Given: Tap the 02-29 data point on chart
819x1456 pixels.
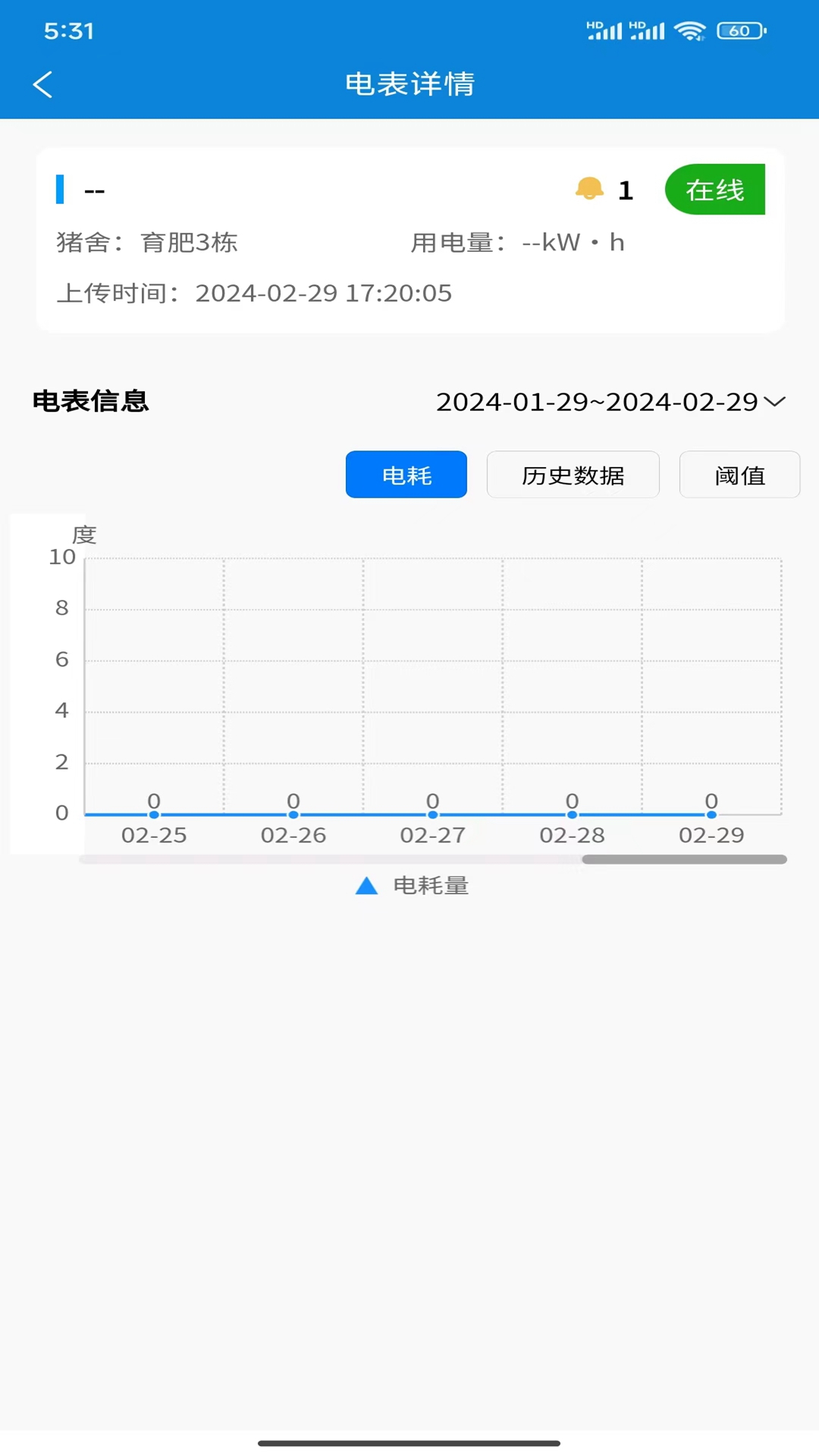Looking at the screenshot, I should (x=711, y=814).
